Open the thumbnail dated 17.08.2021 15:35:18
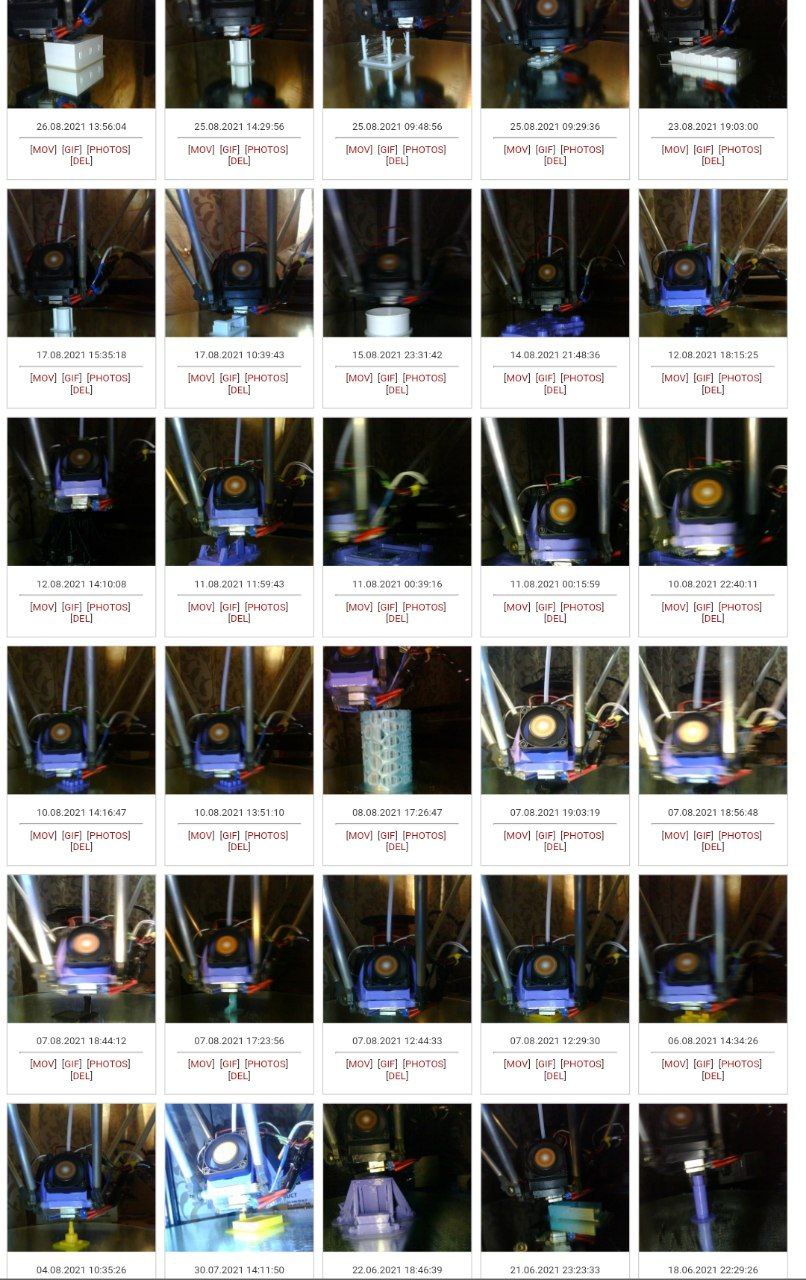Viewport: 806px width, 1280px height. coord(81,263)
